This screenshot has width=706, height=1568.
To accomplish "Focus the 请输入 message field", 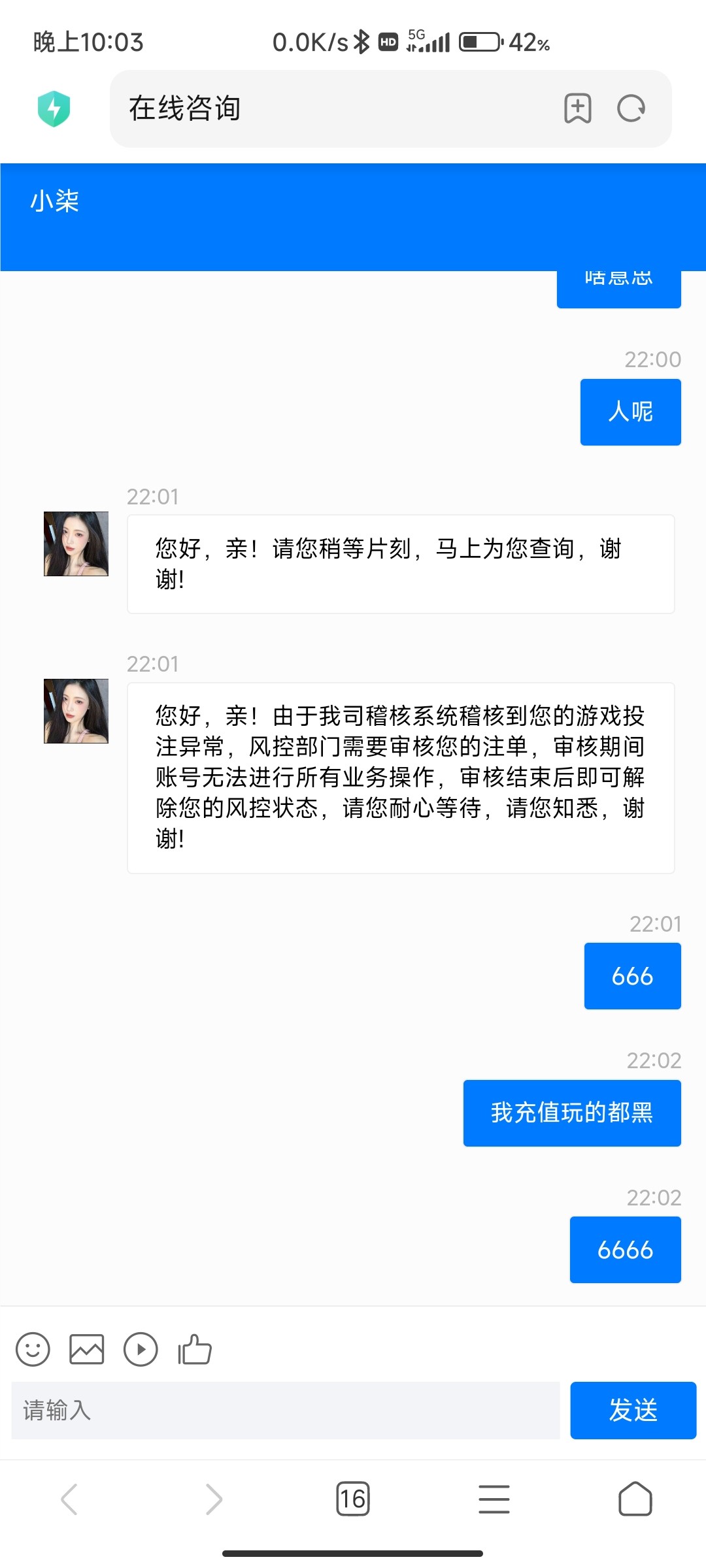I will (286, 1410).
